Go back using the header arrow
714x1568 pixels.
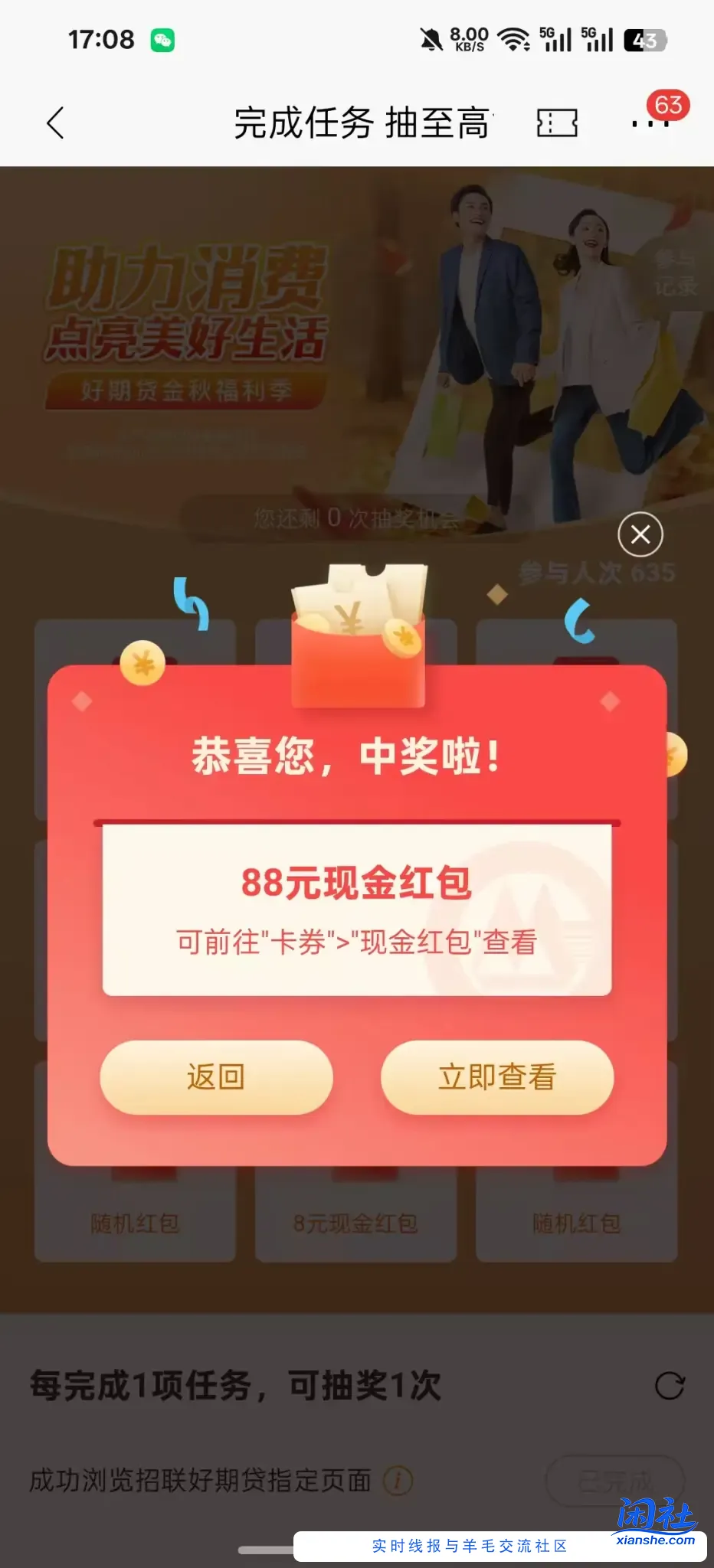click(55, 122)
